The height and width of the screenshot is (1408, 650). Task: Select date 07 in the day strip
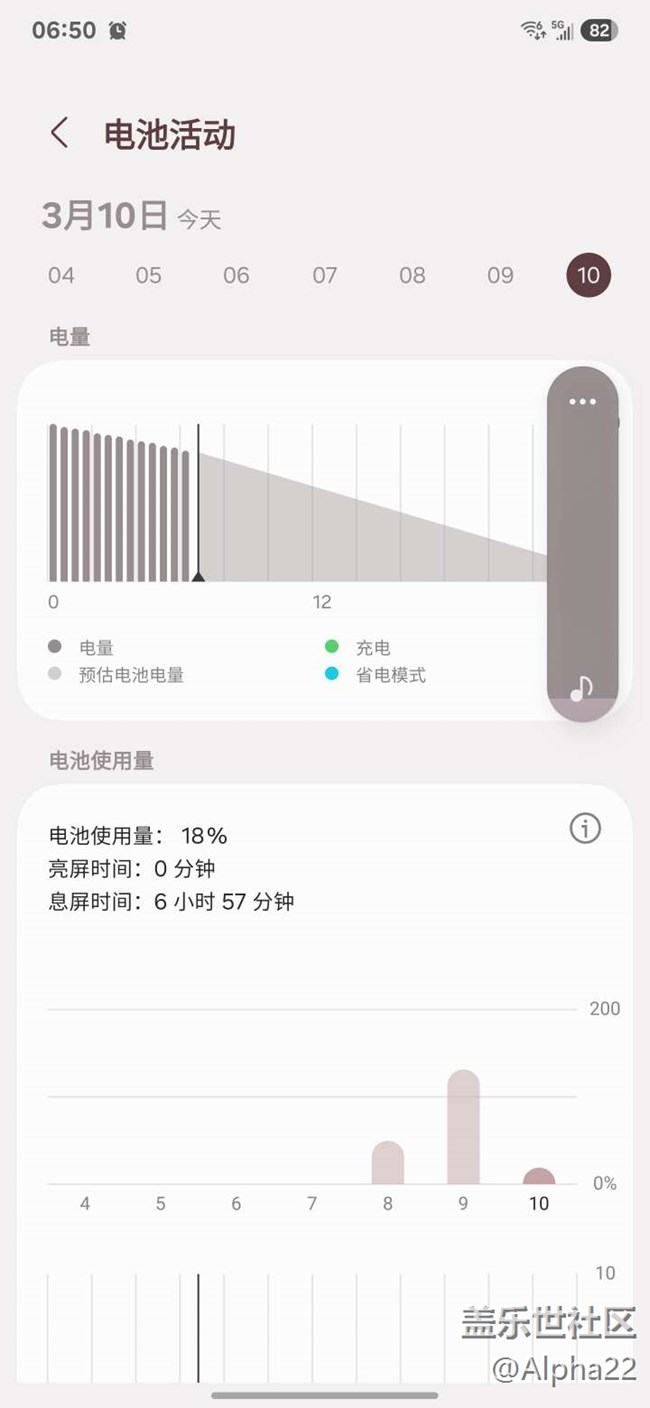[325, 275]
